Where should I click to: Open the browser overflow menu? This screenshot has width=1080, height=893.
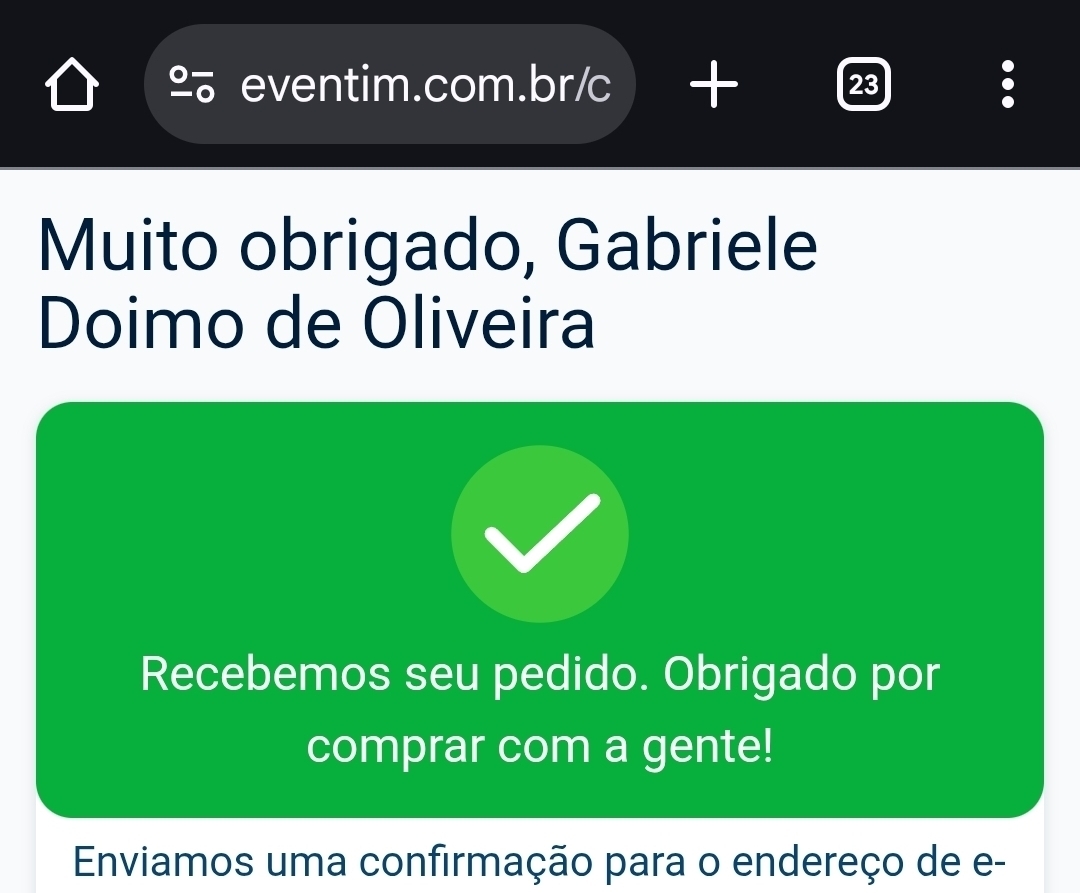coord(1007,85)
